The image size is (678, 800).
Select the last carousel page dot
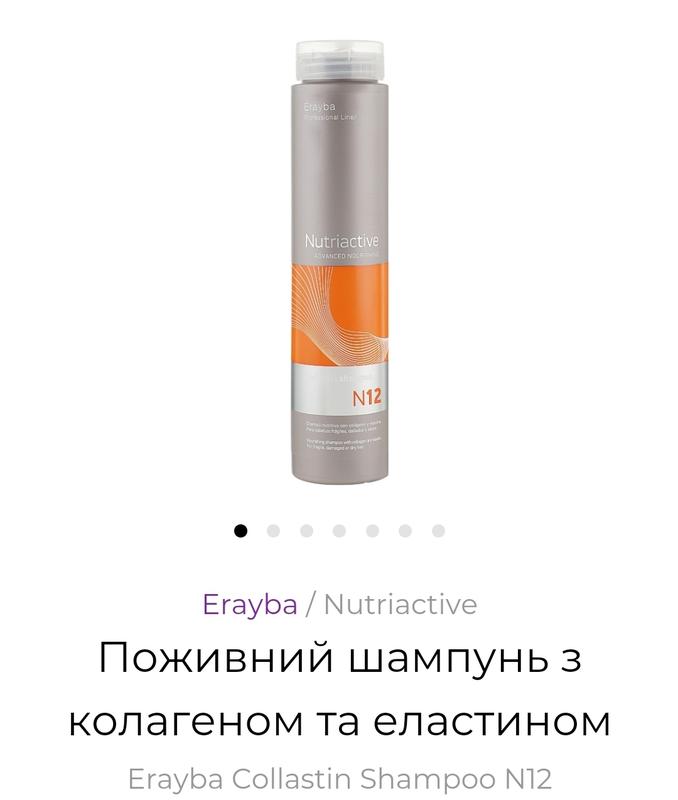(438, 531)
